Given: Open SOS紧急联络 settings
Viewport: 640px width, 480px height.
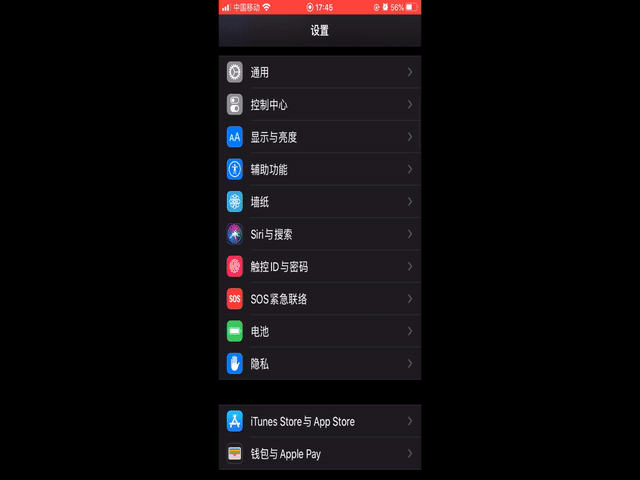Looking at the screenshot, I should point(319,299).
